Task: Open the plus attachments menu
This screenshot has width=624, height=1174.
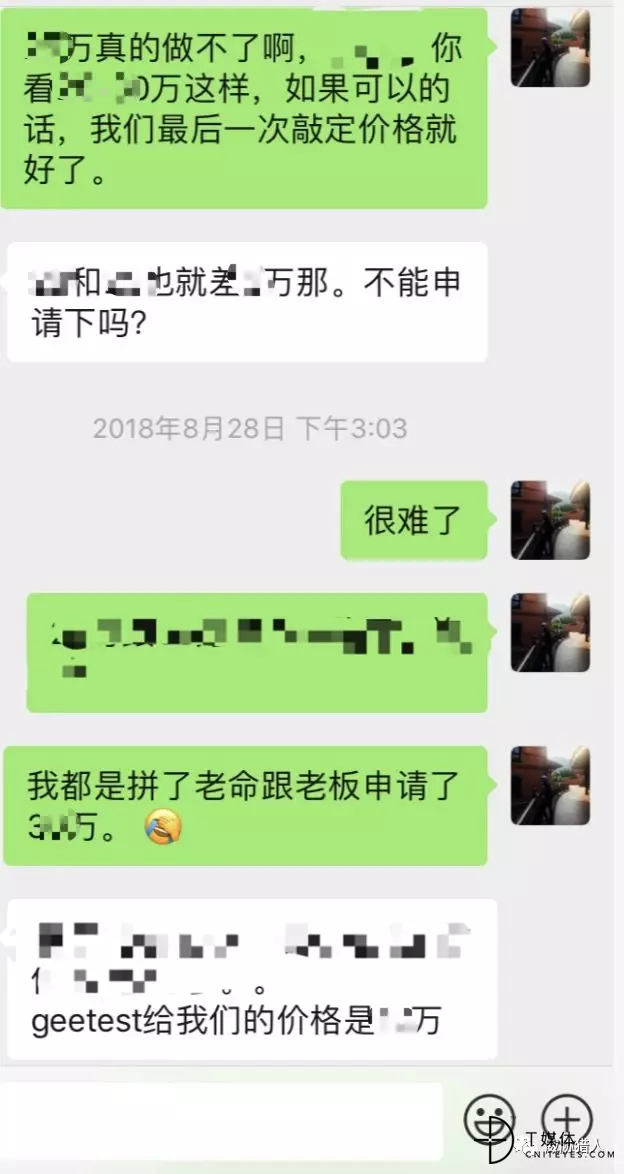Action: click(x=567, y=1120)
